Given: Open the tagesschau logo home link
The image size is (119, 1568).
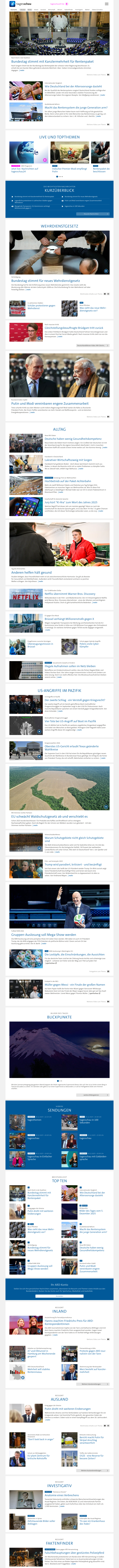Looking at the screenshot, I should (16, 4).
